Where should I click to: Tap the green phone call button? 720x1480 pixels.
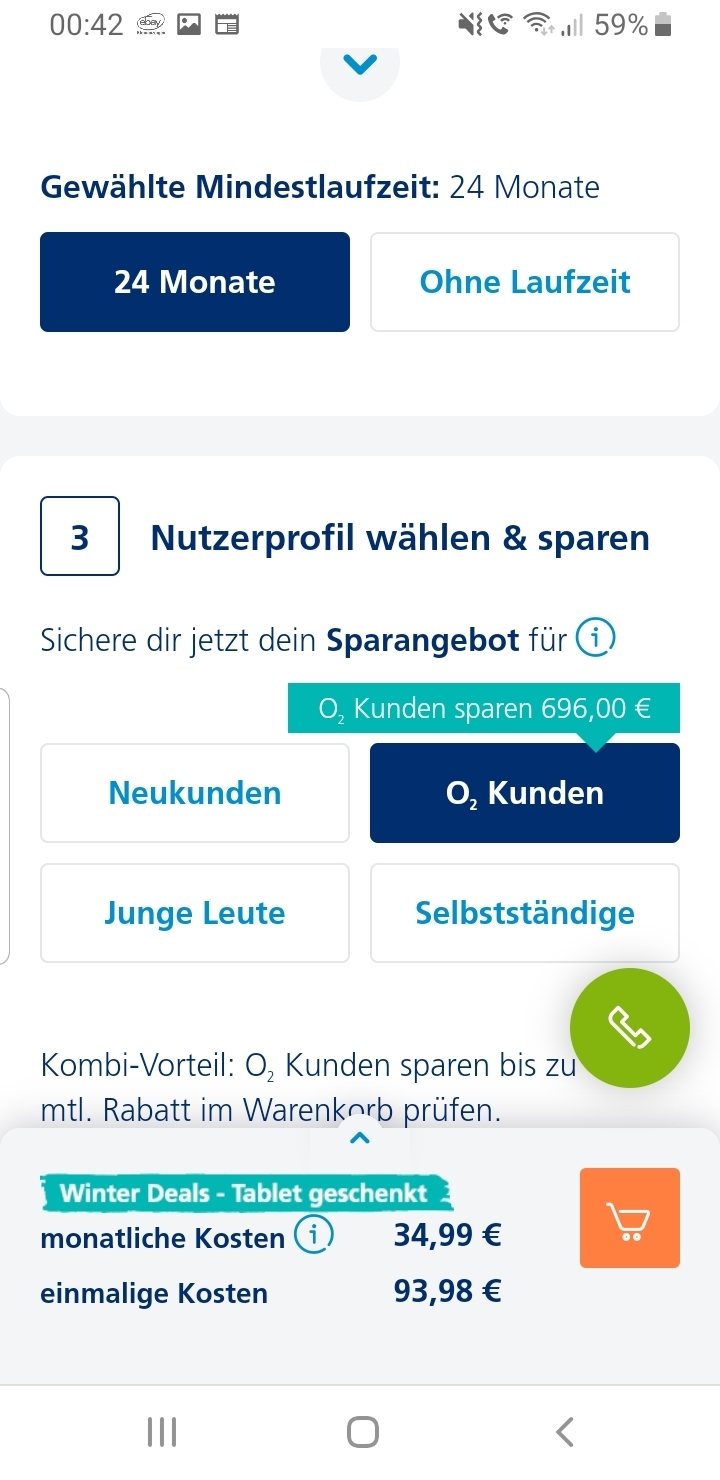pyautogui.click(x=630, y=1028)
